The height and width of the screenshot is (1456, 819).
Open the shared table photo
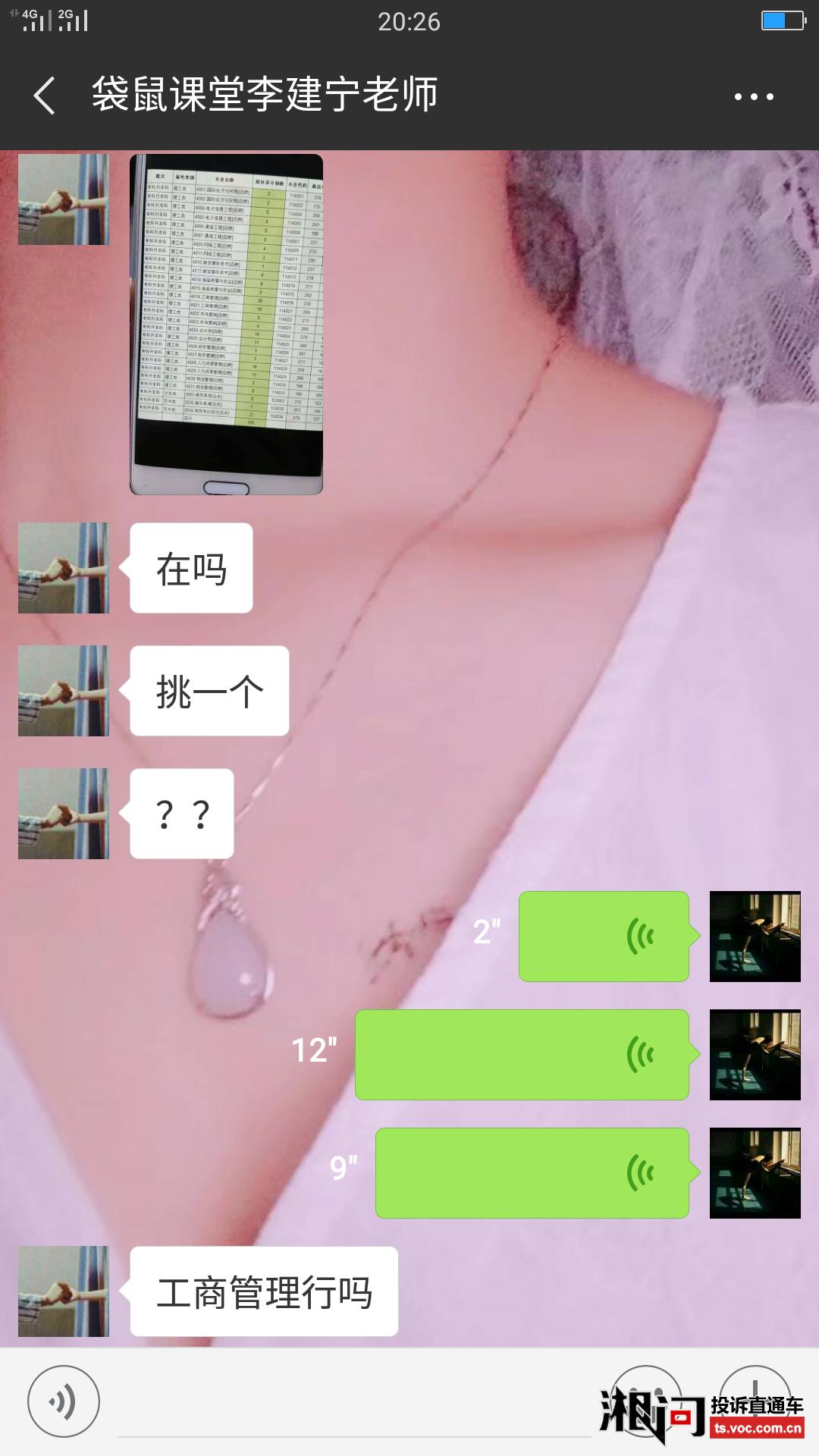coord(226,324)
